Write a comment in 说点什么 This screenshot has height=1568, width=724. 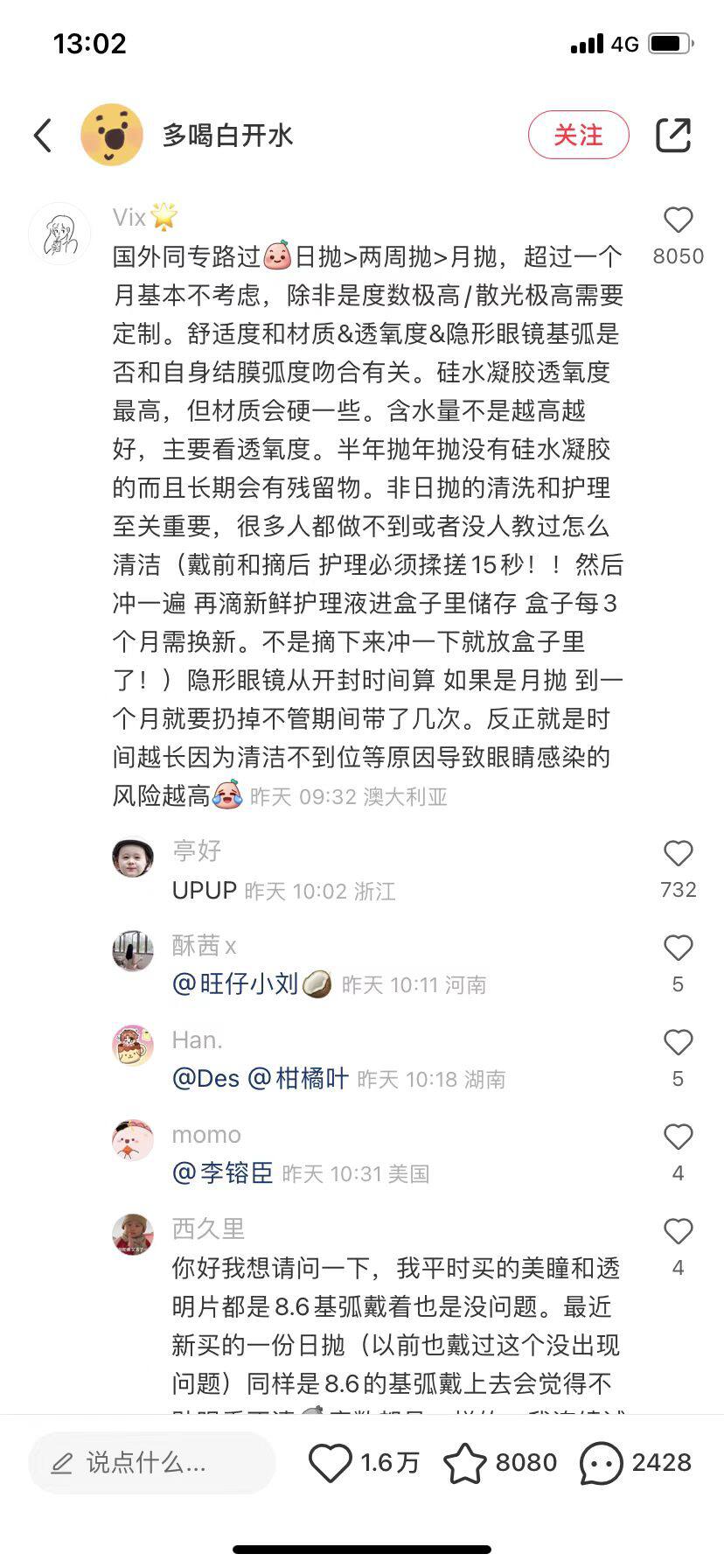pyautogui.click(x=151, y=1463)
